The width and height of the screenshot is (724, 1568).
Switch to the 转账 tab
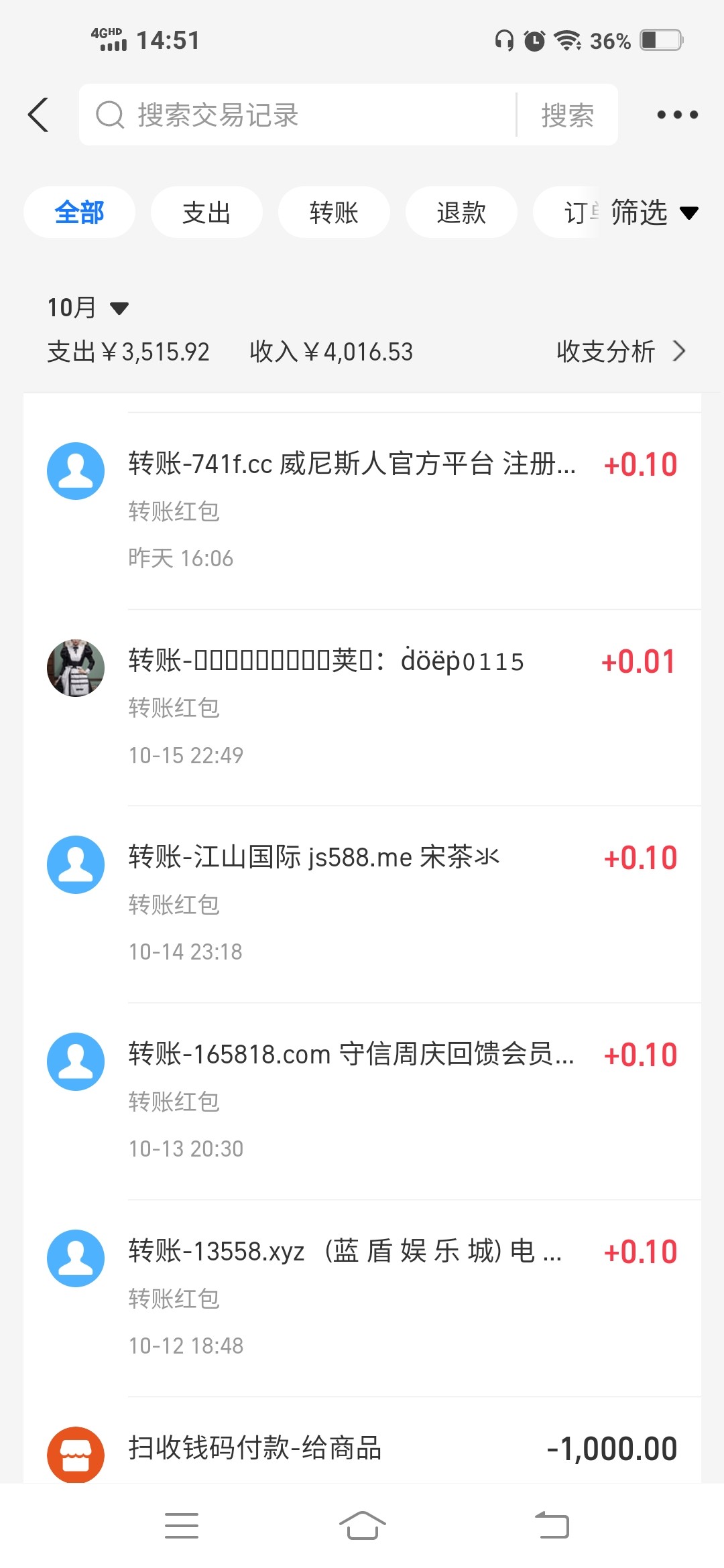click(334, 212)
